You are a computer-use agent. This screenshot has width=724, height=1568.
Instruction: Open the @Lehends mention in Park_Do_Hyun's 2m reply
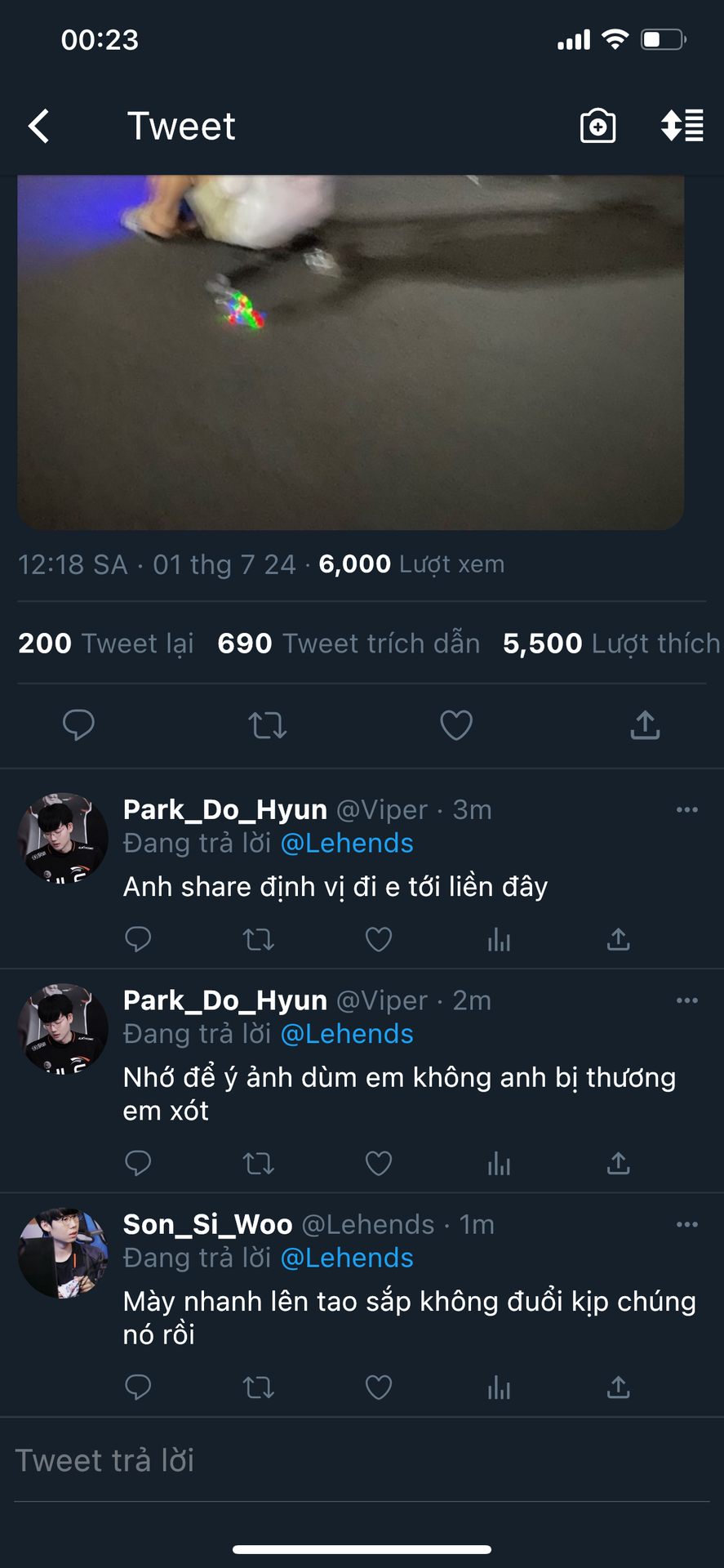pos(347,1034)
